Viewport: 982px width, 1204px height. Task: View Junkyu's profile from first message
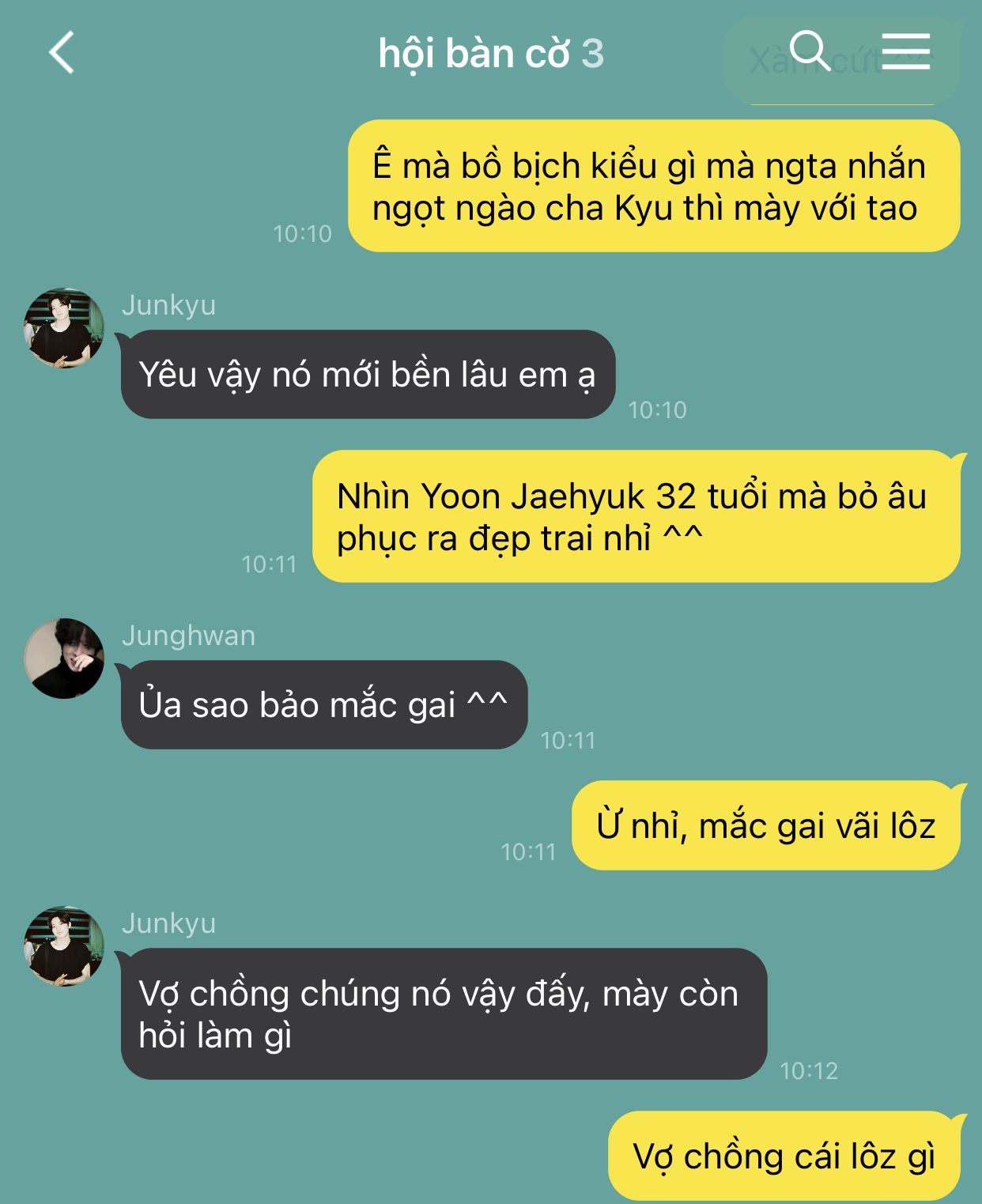pos(64,328)
